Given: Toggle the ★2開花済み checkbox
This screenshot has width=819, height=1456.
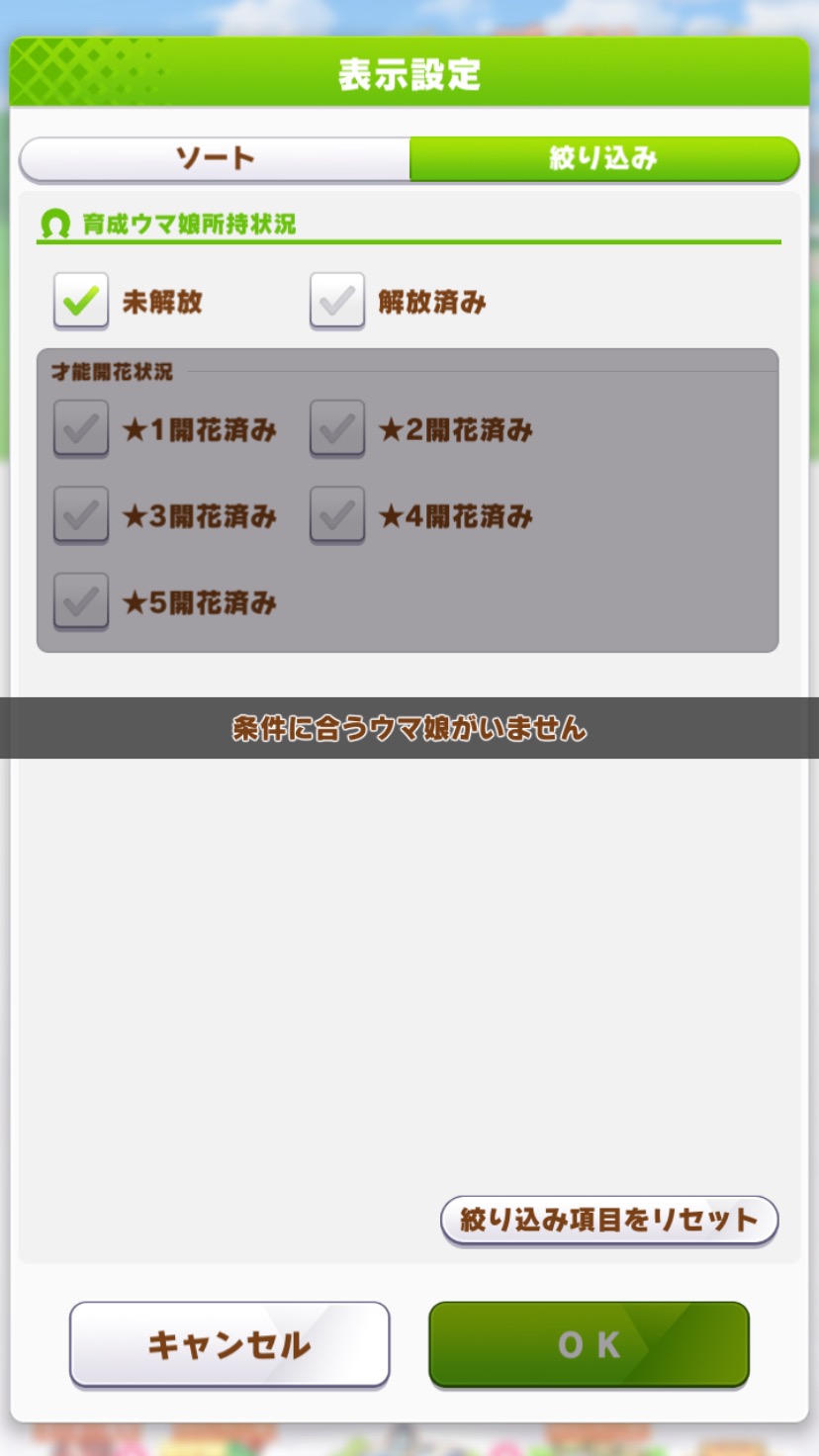Looking at the screenshot, I should [337, 429].
